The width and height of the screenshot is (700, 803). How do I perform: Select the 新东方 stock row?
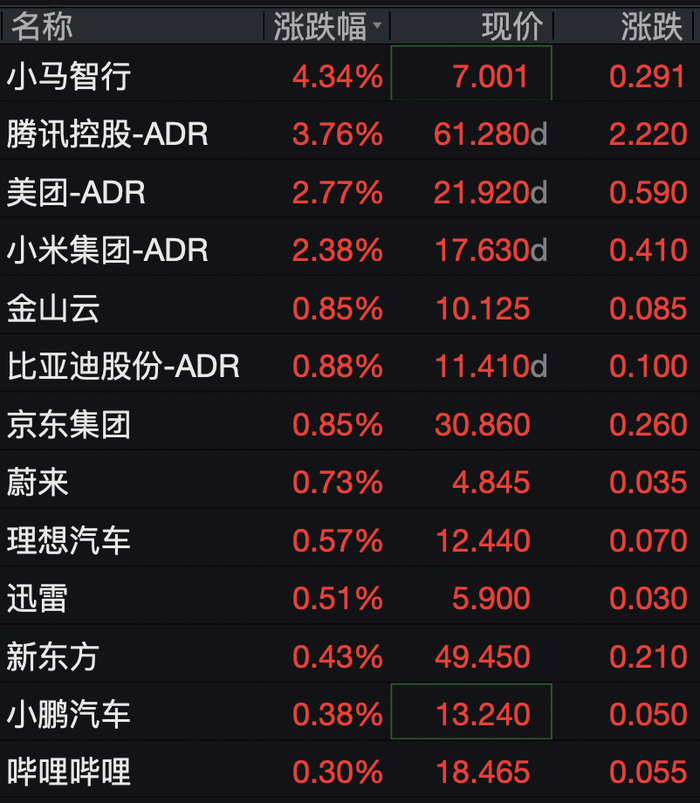click(x=350, y=653)
